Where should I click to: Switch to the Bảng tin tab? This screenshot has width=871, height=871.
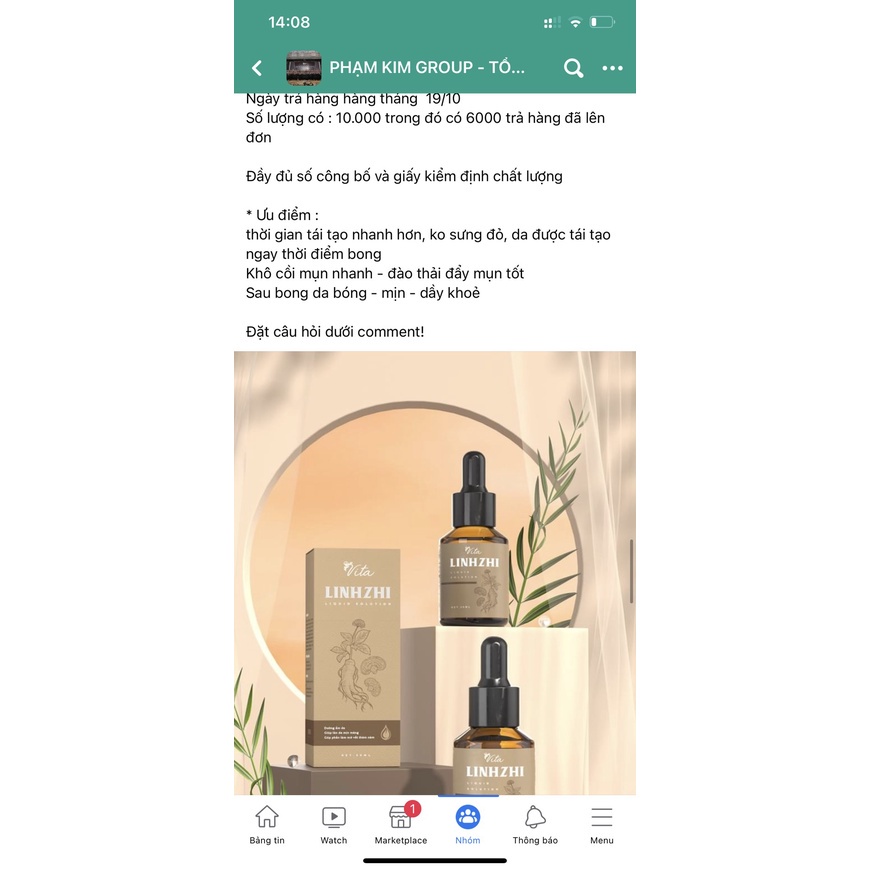(267, 825)
